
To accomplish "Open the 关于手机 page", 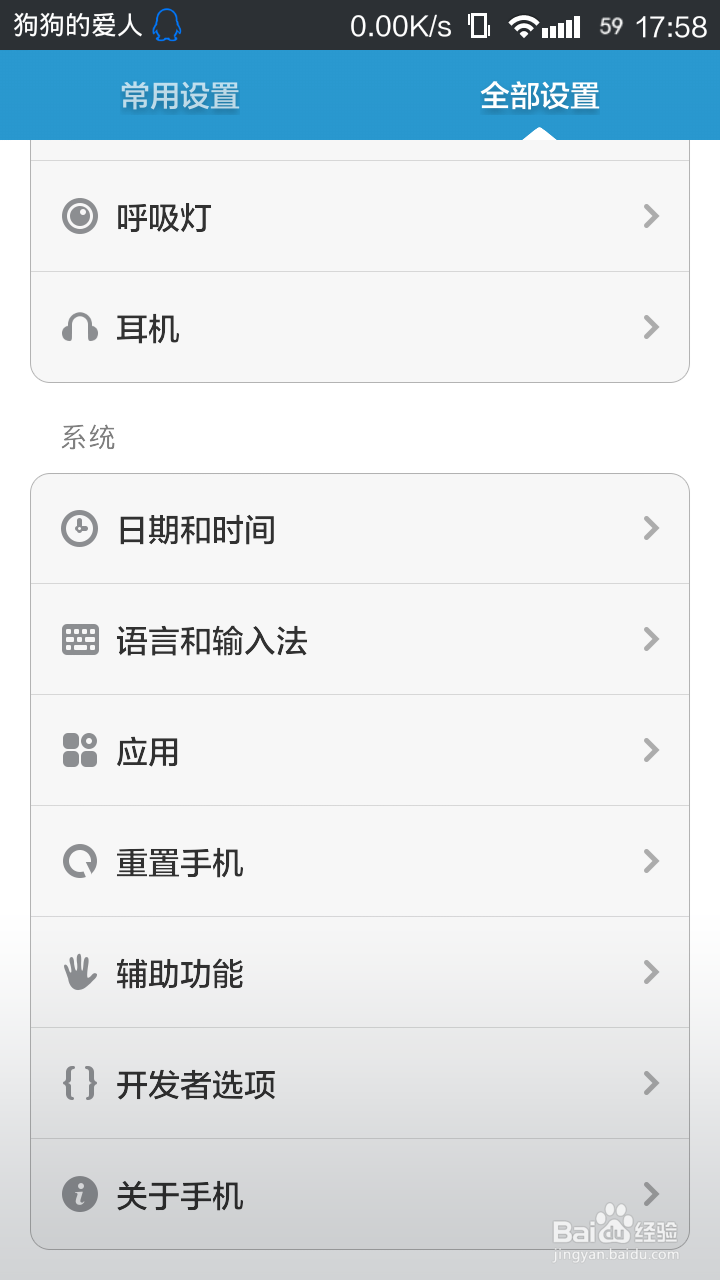I will (x=360, y=1194).
